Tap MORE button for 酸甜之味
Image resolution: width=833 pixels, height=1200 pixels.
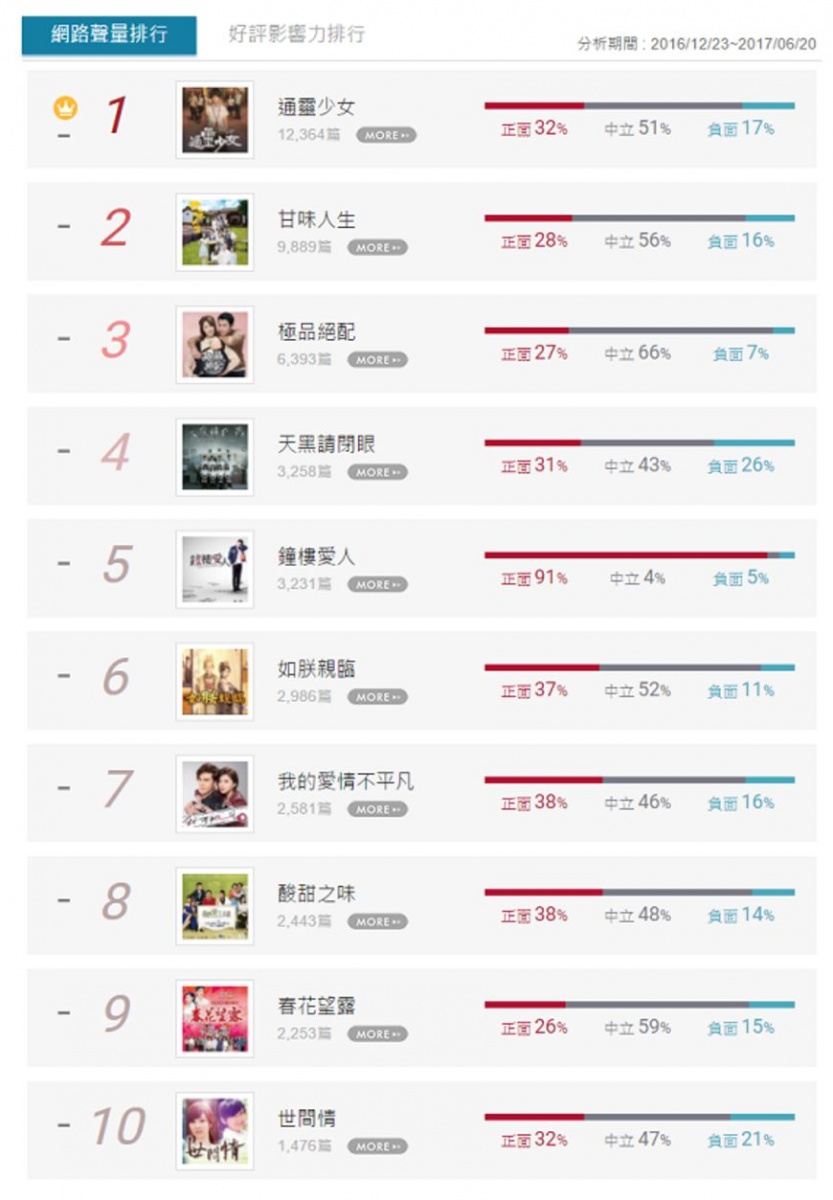(x=377, y=922)
